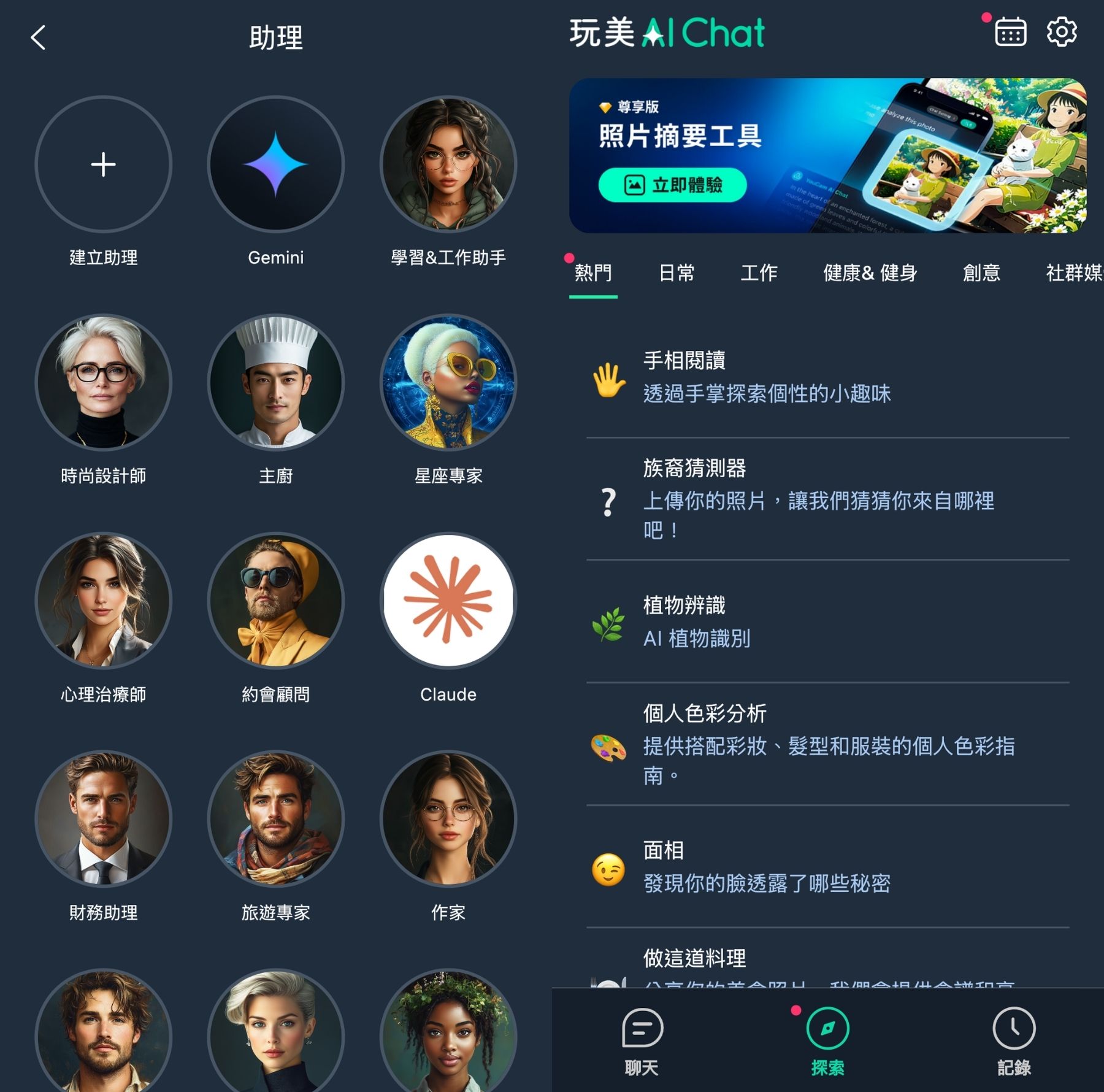The image size is (1104, 1092).
Task: Tap the 立即體驗 button on the banner
Action: [x=672, y=185]
